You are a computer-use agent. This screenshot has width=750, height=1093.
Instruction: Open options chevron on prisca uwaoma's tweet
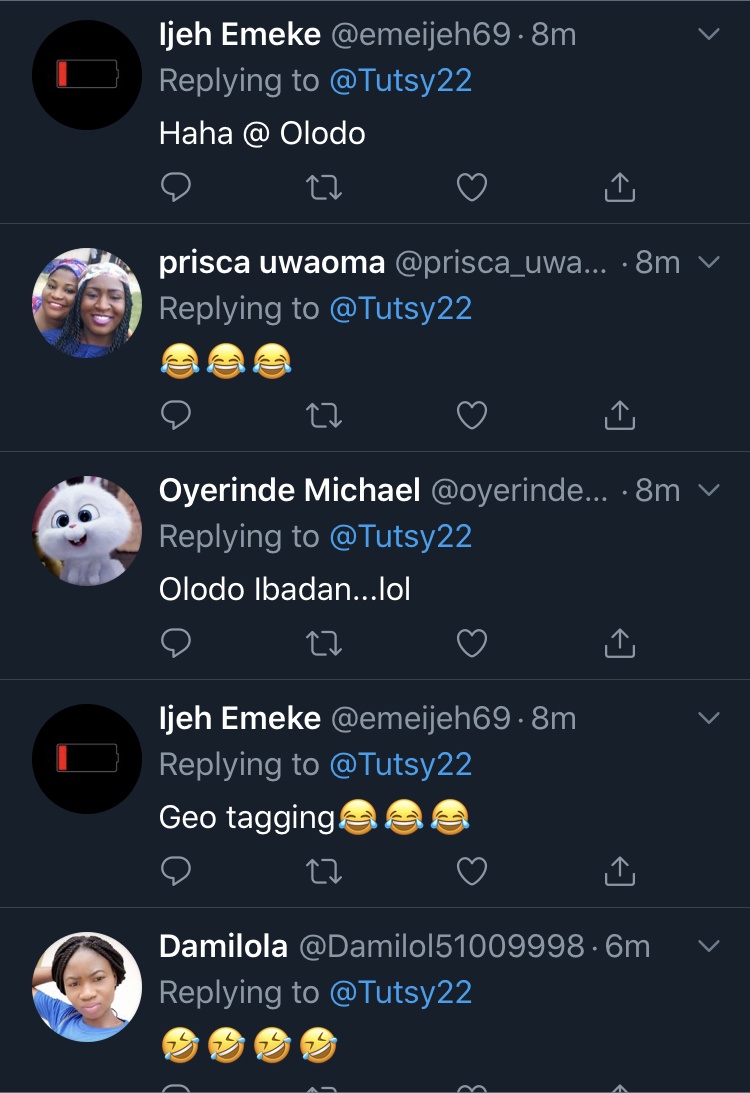708,263
